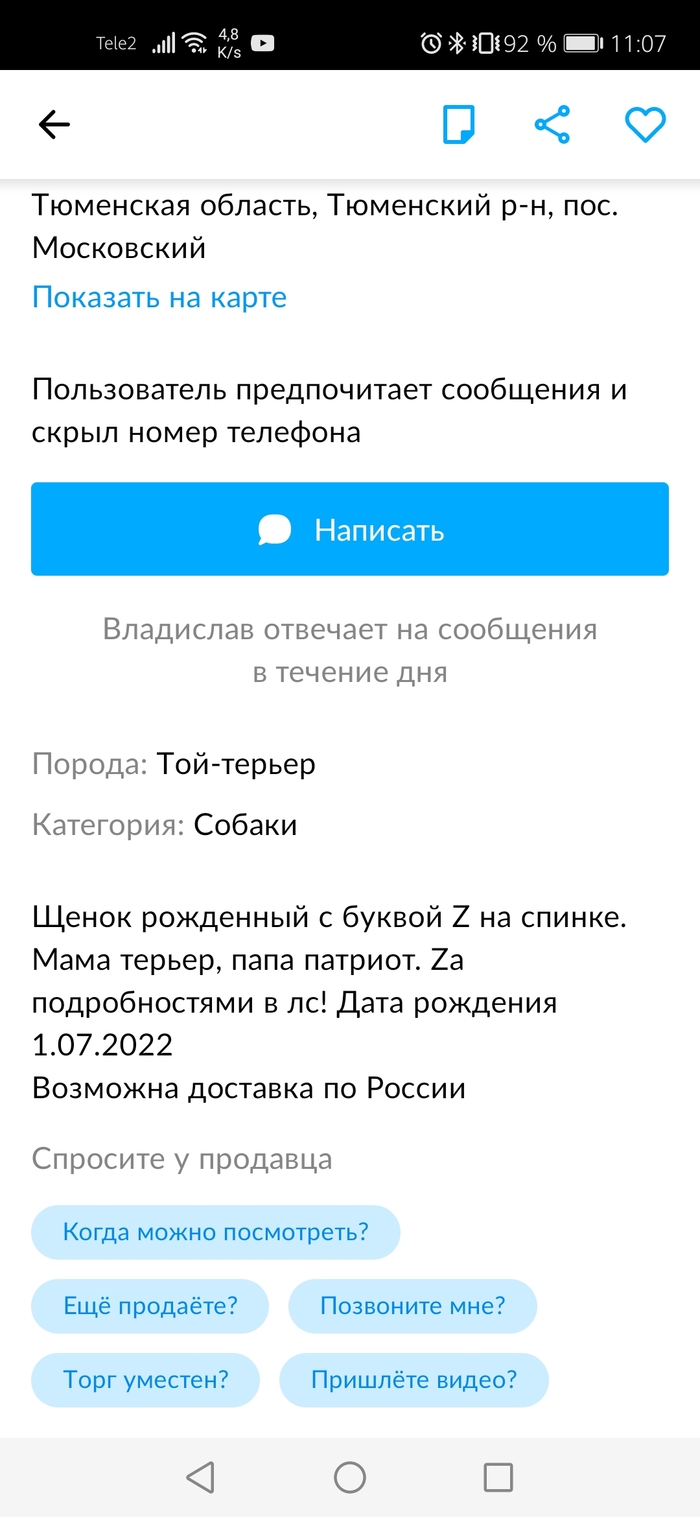
Task: Open the 'Показать на карте' link
Action: coord(159,297)
